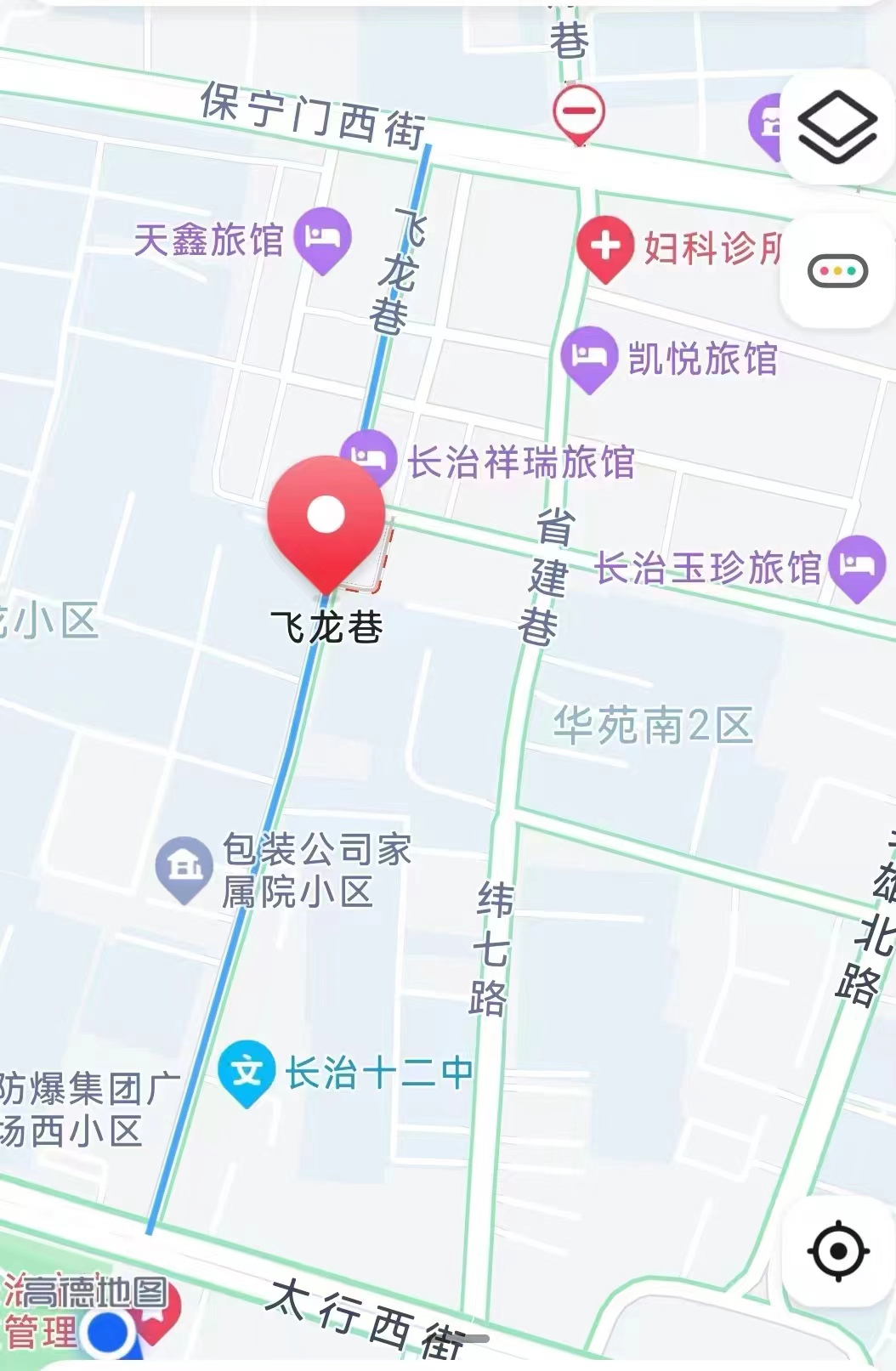Select the 凯悦旅馆 hotel marker
Viewport: 896px width, 1371px height.
point(589,355)
